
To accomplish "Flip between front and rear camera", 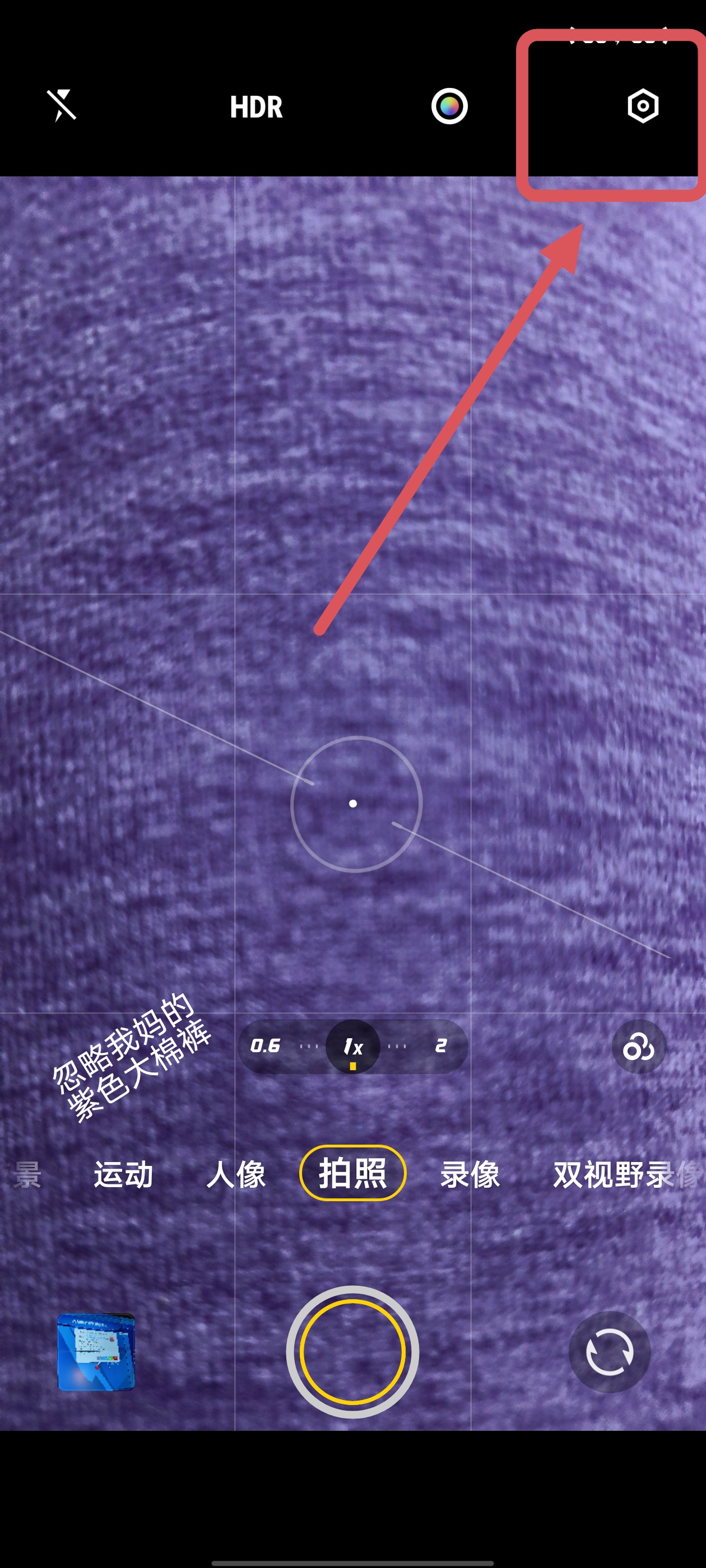I will tap(609, 1352).
